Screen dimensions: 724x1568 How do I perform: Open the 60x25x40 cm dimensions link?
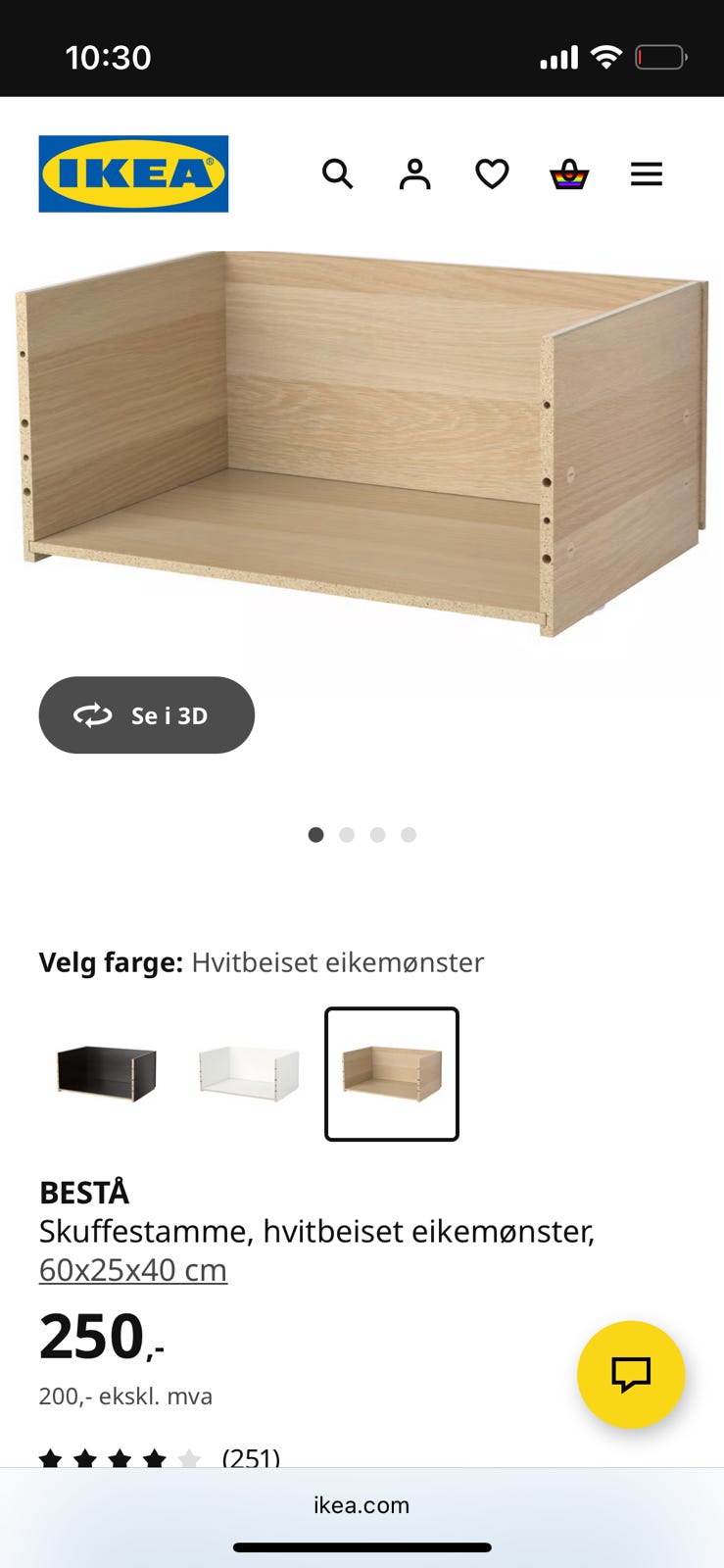tap(133, 1269)
